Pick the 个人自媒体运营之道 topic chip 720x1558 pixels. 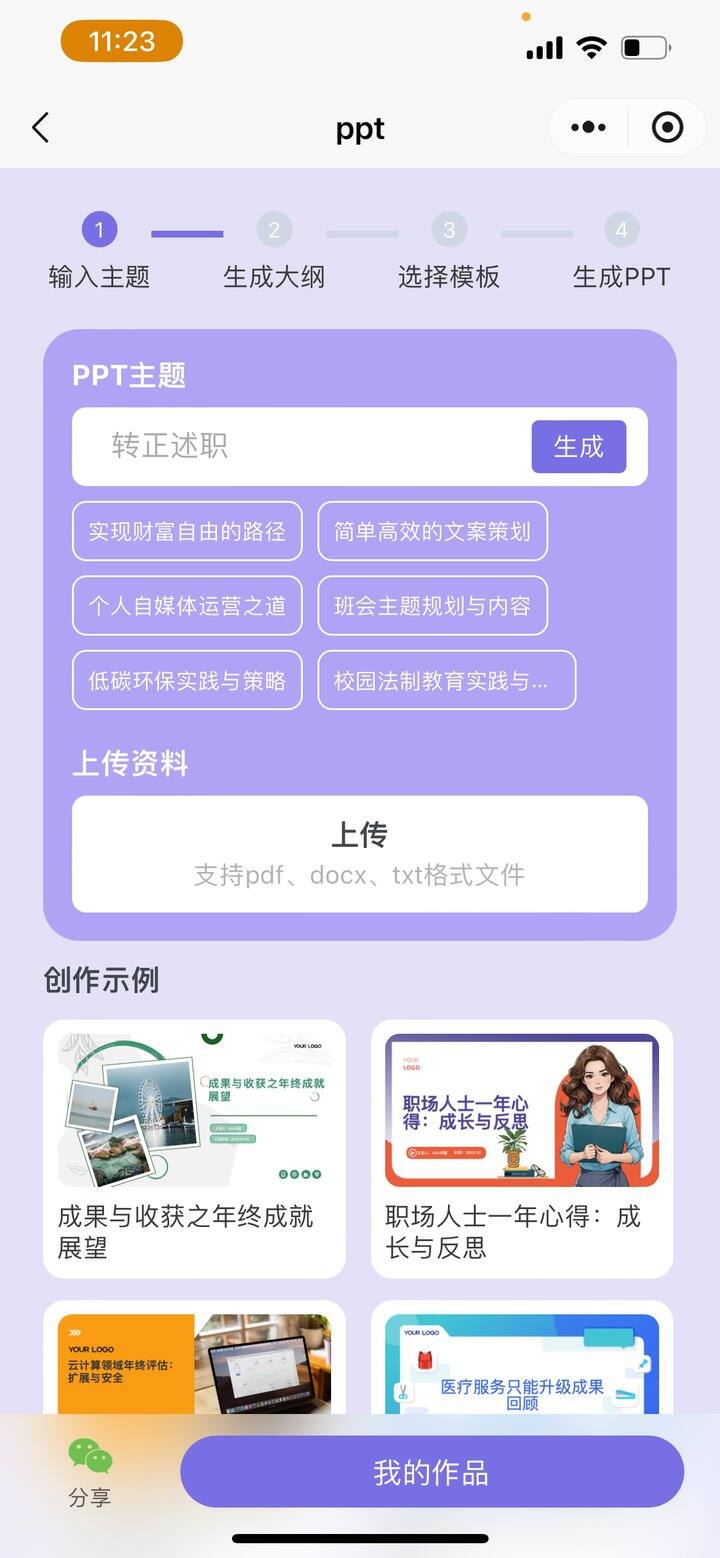187,605
